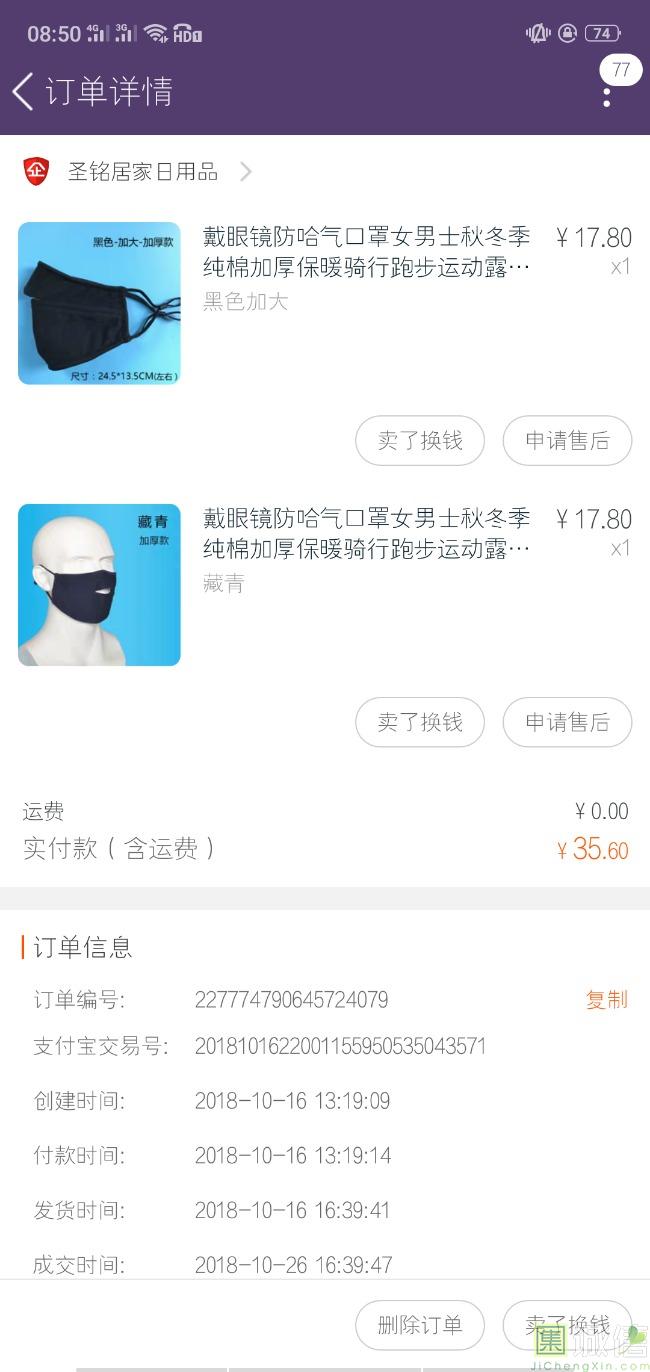
Task: Tap 申请售后 for the 黑色加大 item
Action: pos(567,441)
